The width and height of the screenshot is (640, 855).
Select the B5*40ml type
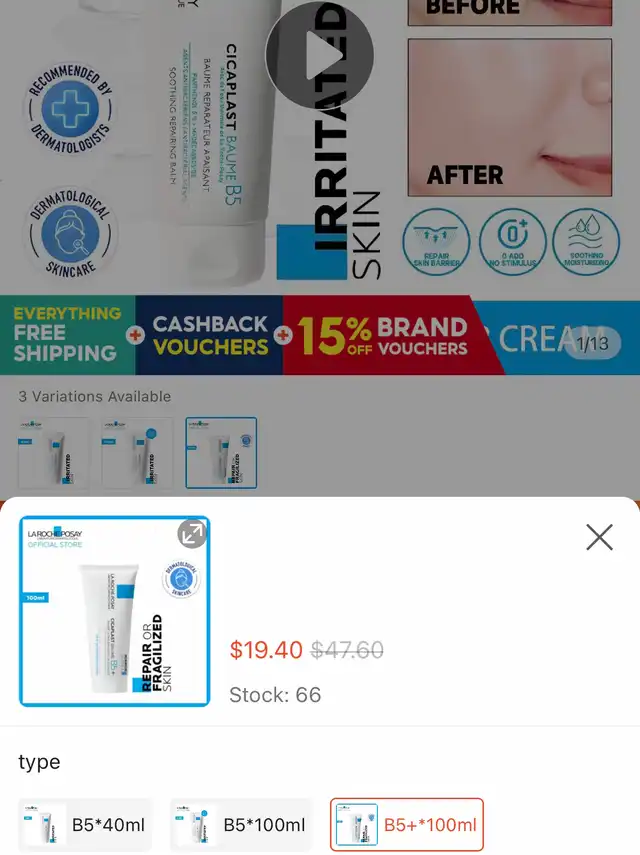click(x=85, y=825)
